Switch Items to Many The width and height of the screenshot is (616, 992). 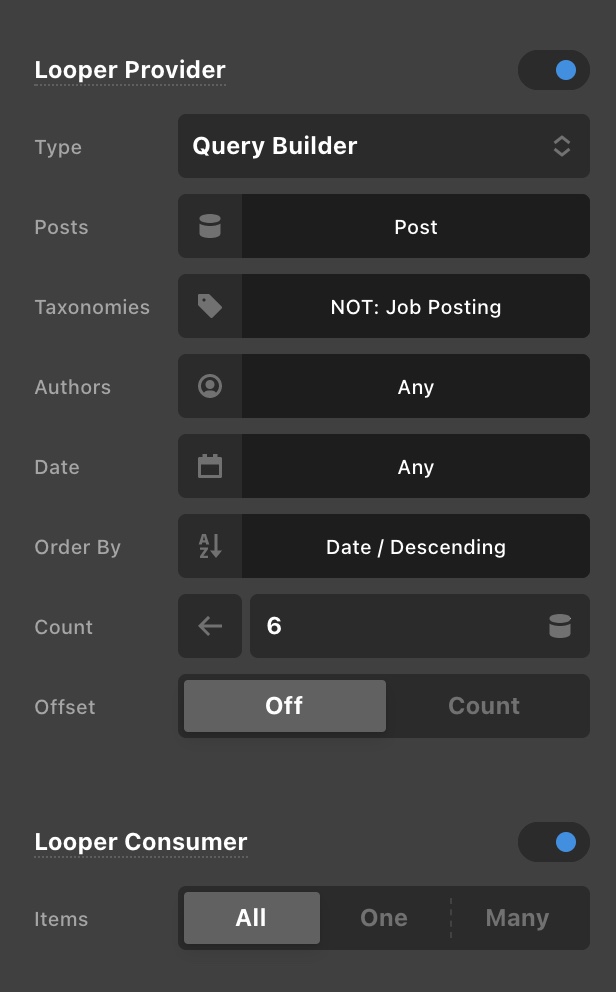click(x=517, y=918)
